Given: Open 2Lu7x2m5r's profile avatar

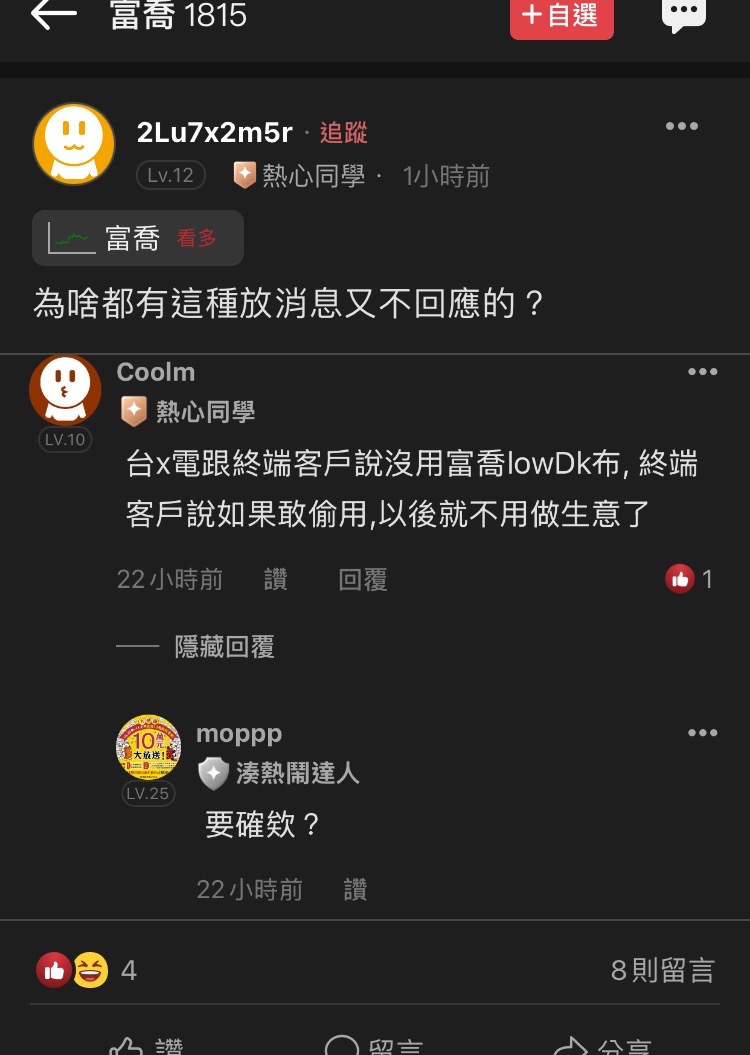Looking at the screenshot, I should [x=74, y=144].
